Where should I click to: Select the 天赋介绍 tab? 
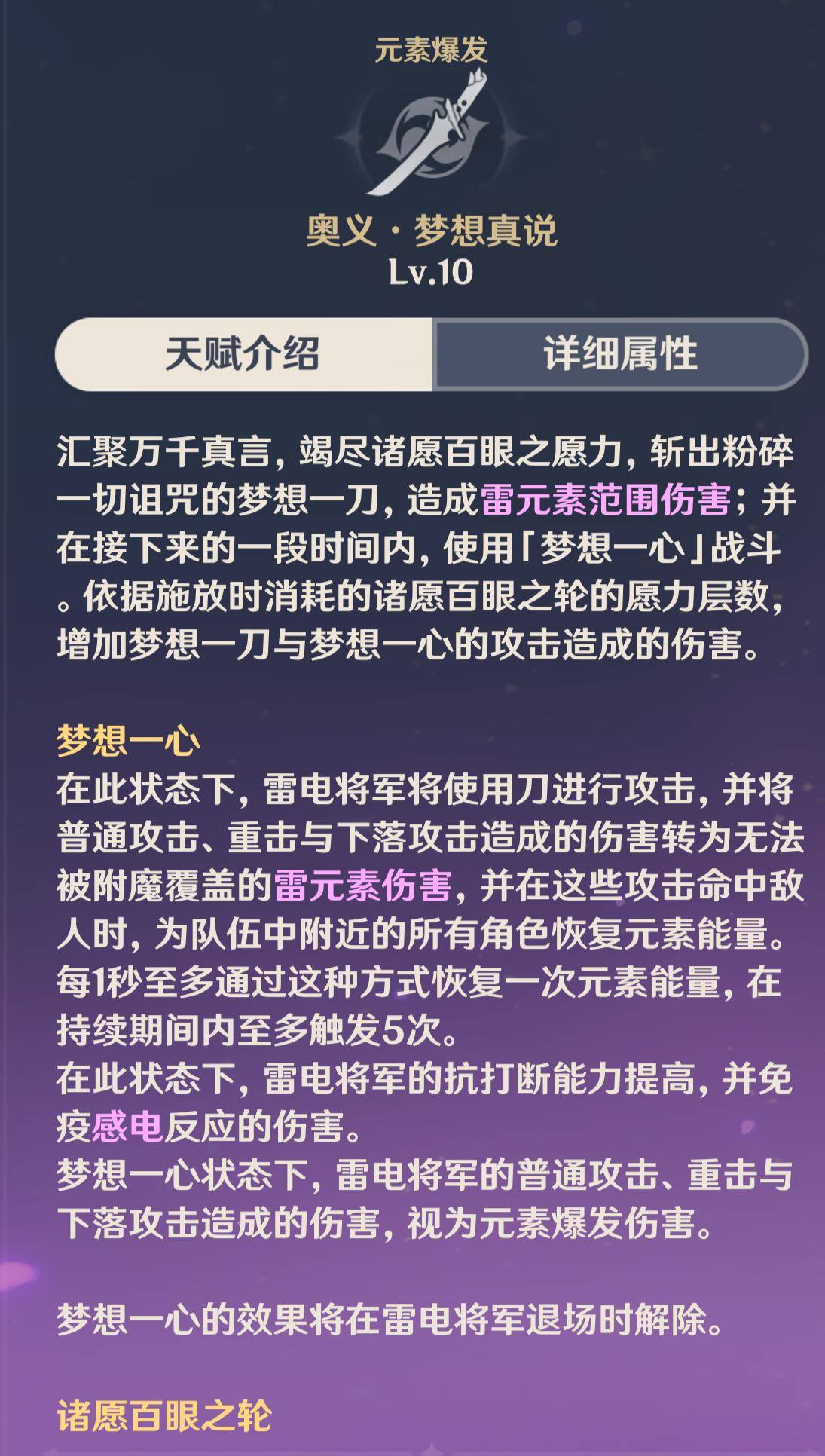click(243, 354)
